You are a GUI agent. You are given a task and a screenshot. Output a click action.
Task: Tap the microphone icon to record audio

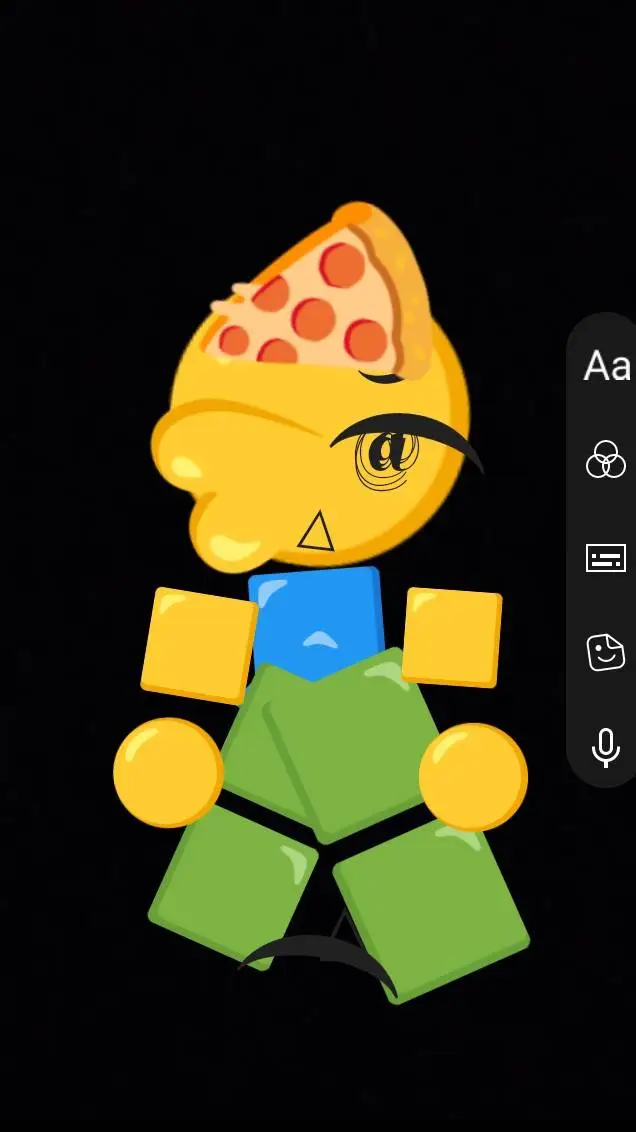(605, 746)
